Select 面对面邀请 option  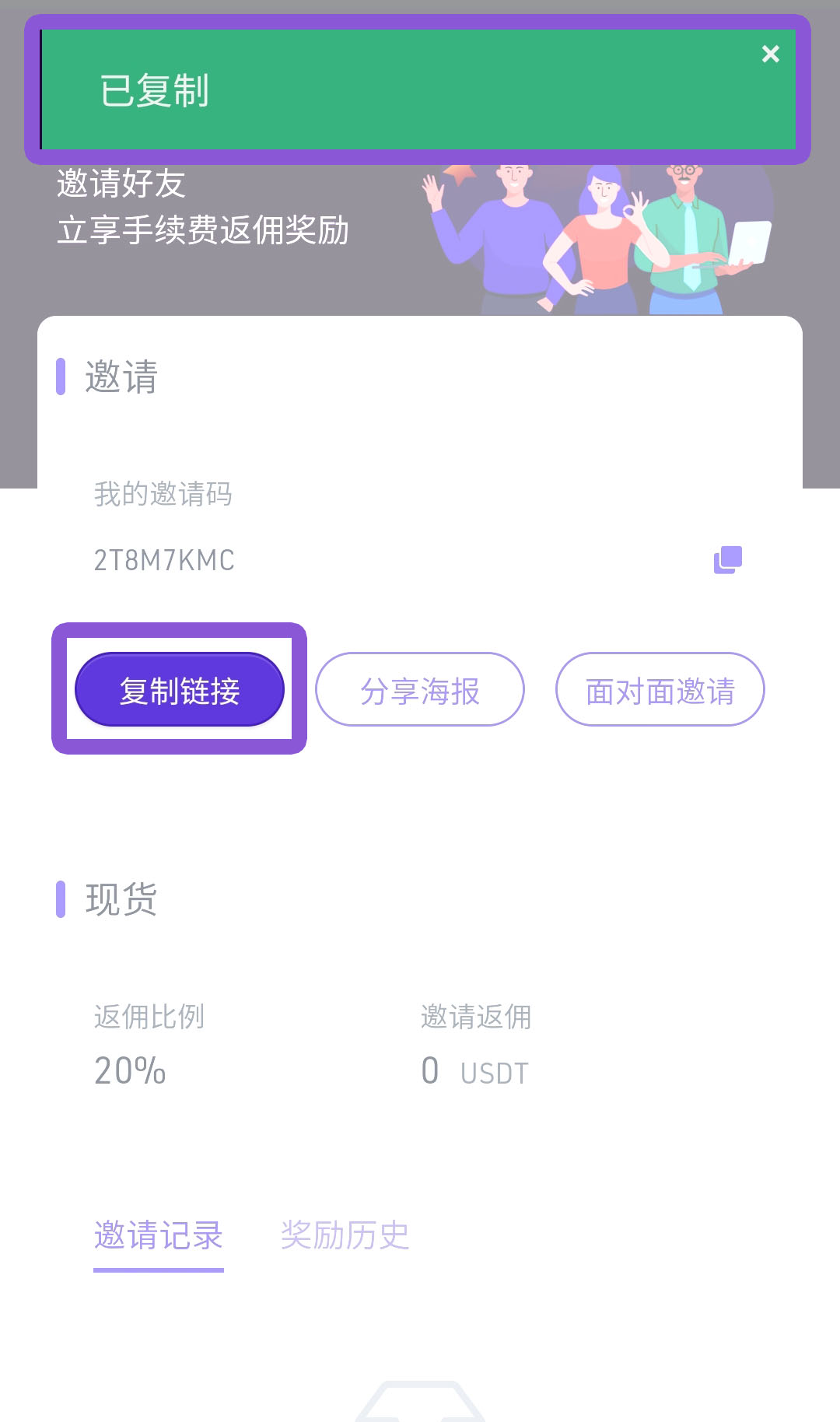(x=660, y=689)
